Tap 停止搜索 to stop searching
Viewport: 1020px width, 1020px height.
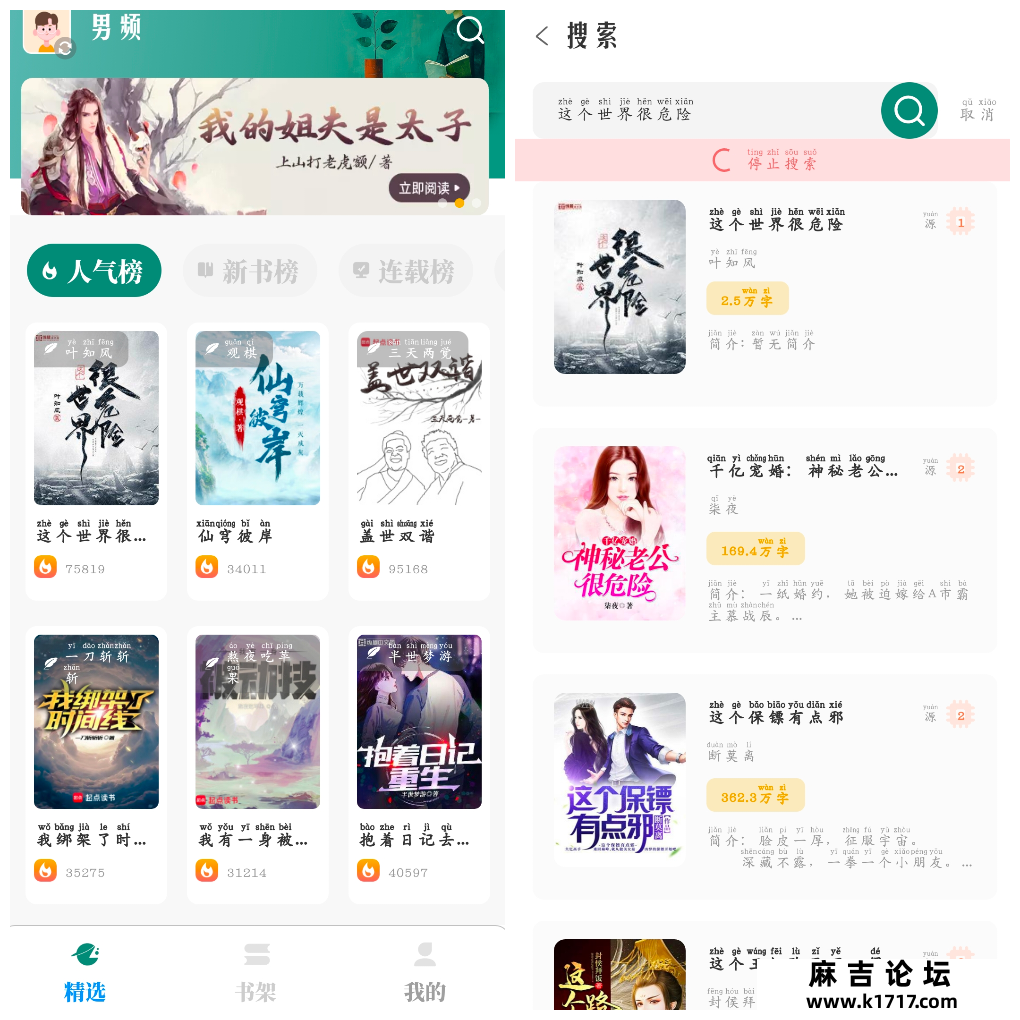[x=765, y=160]
